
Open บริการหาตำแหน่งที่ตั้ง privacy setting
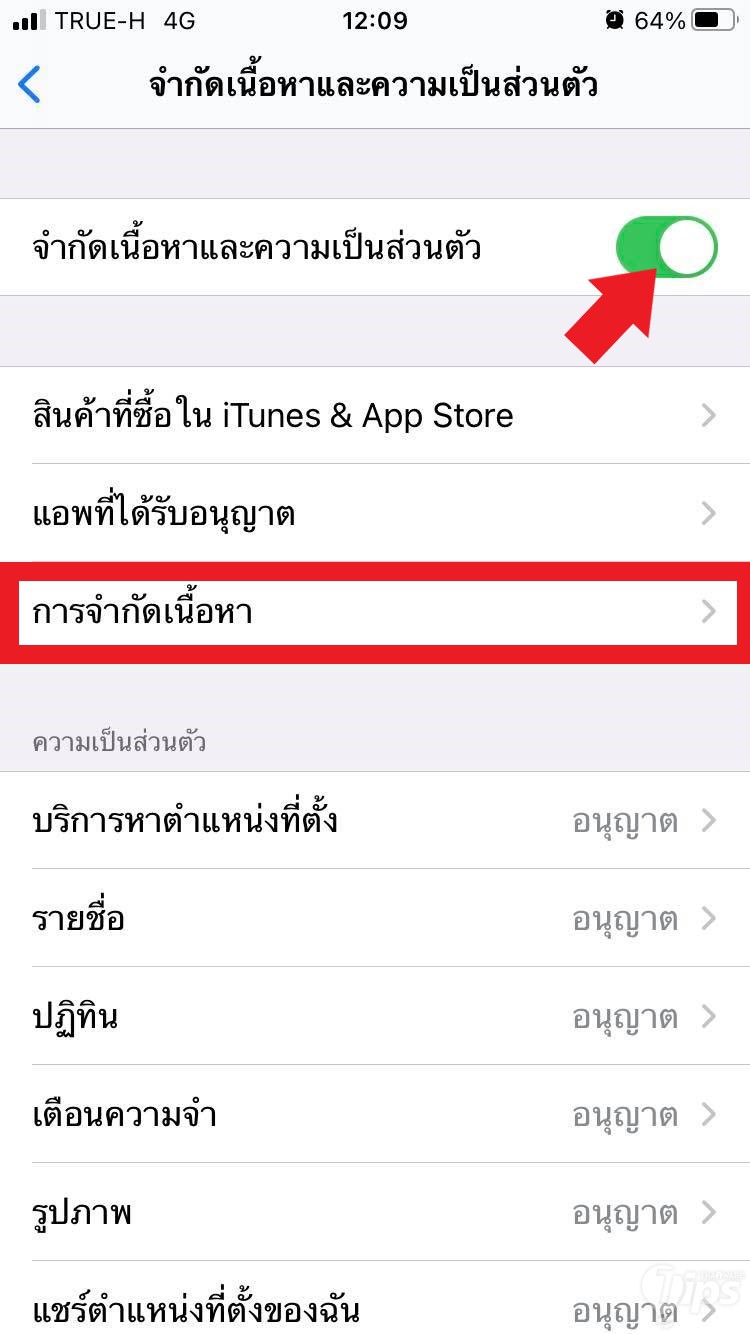click(x=375, y=821)
